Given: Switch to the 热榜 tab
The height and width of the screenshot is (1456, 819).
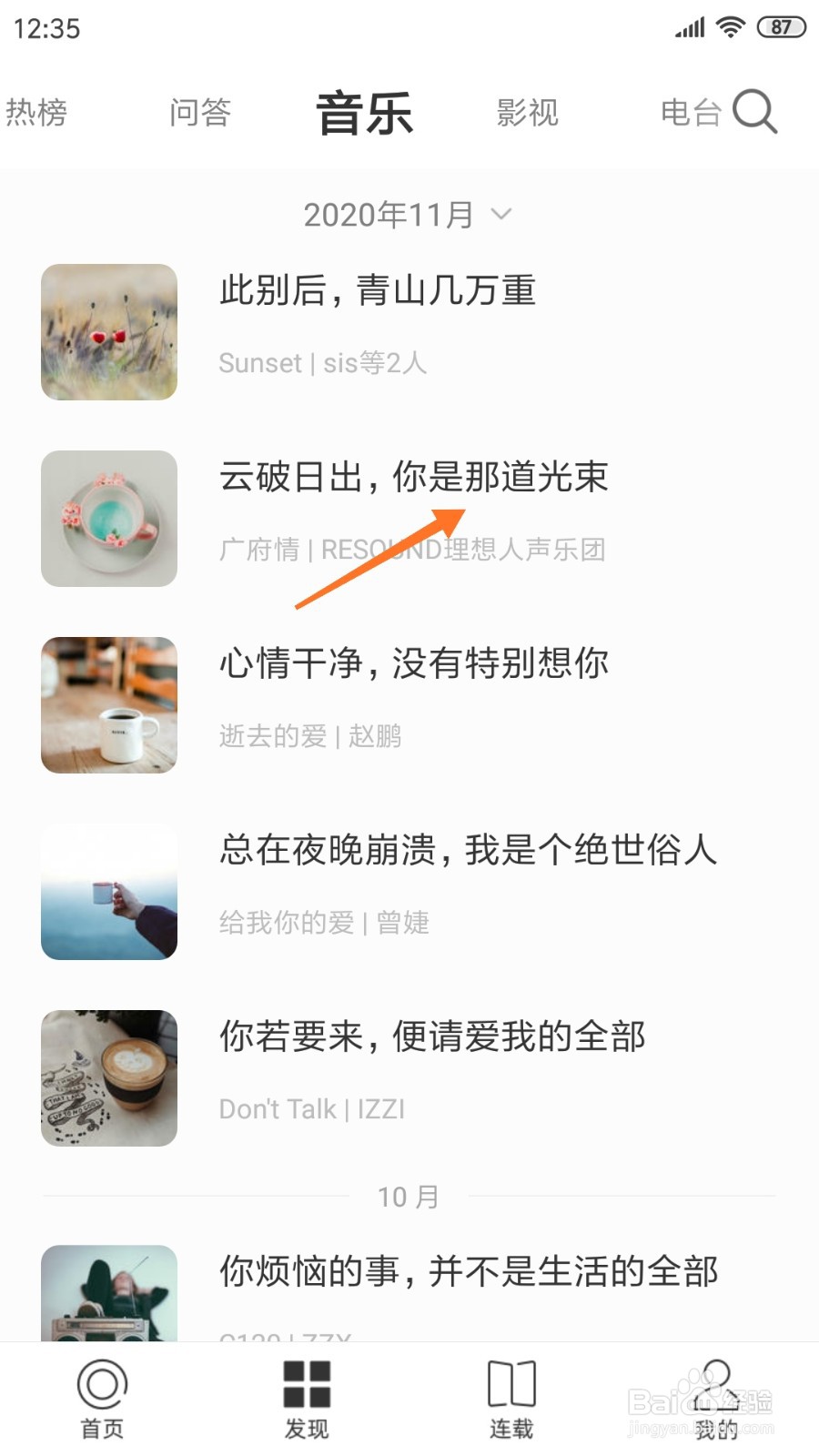Looking at the screenshot, I should pyautogui.click(x=36, y=113).
